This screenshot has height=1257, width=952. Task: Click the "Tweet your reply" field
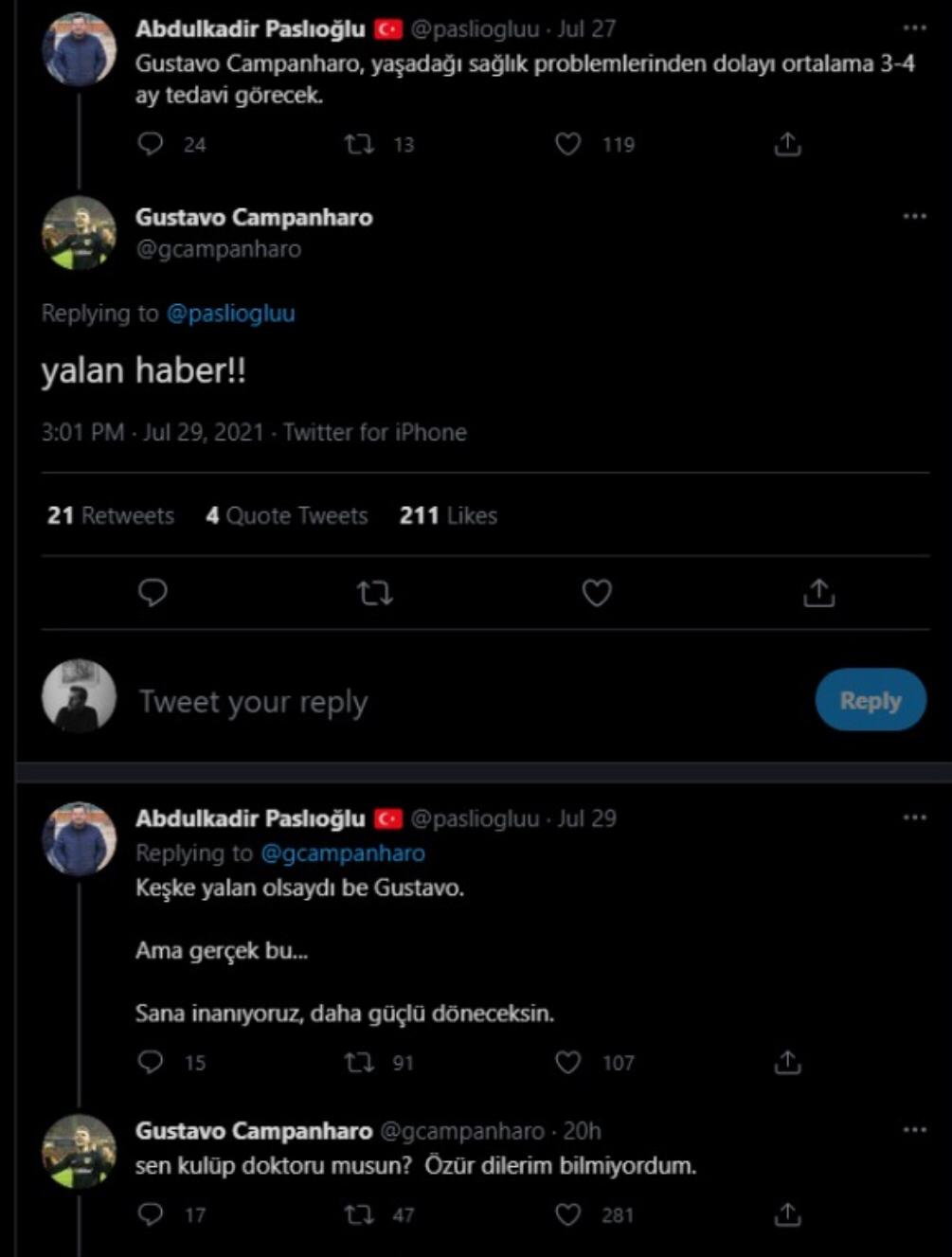(284, 699)
